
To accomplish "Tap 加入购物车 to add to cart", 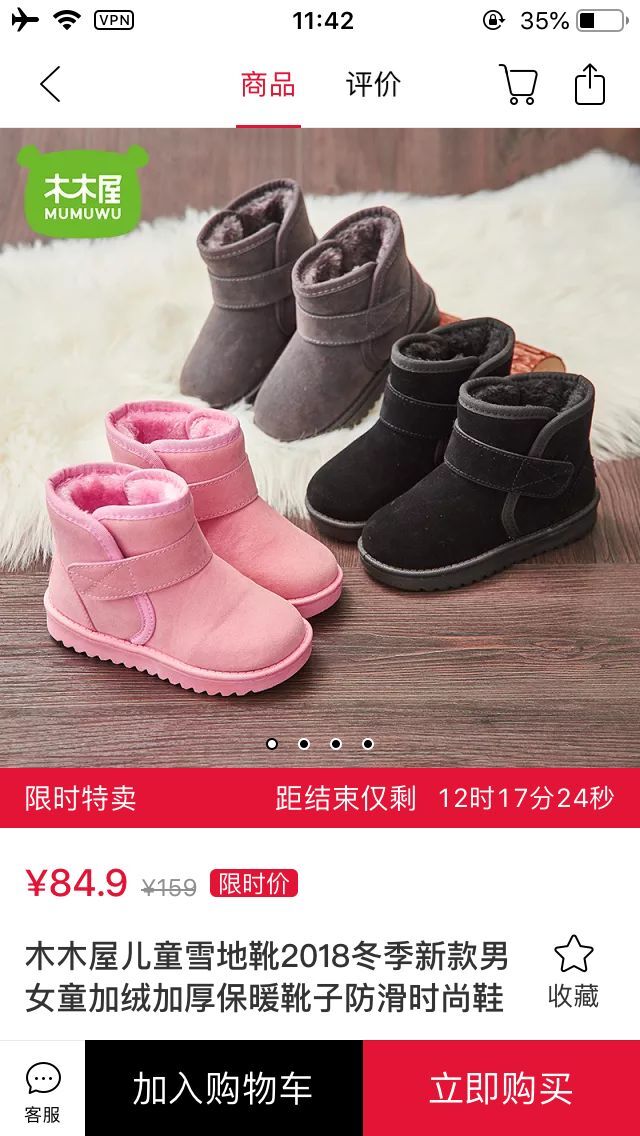I will [223, 1089].
